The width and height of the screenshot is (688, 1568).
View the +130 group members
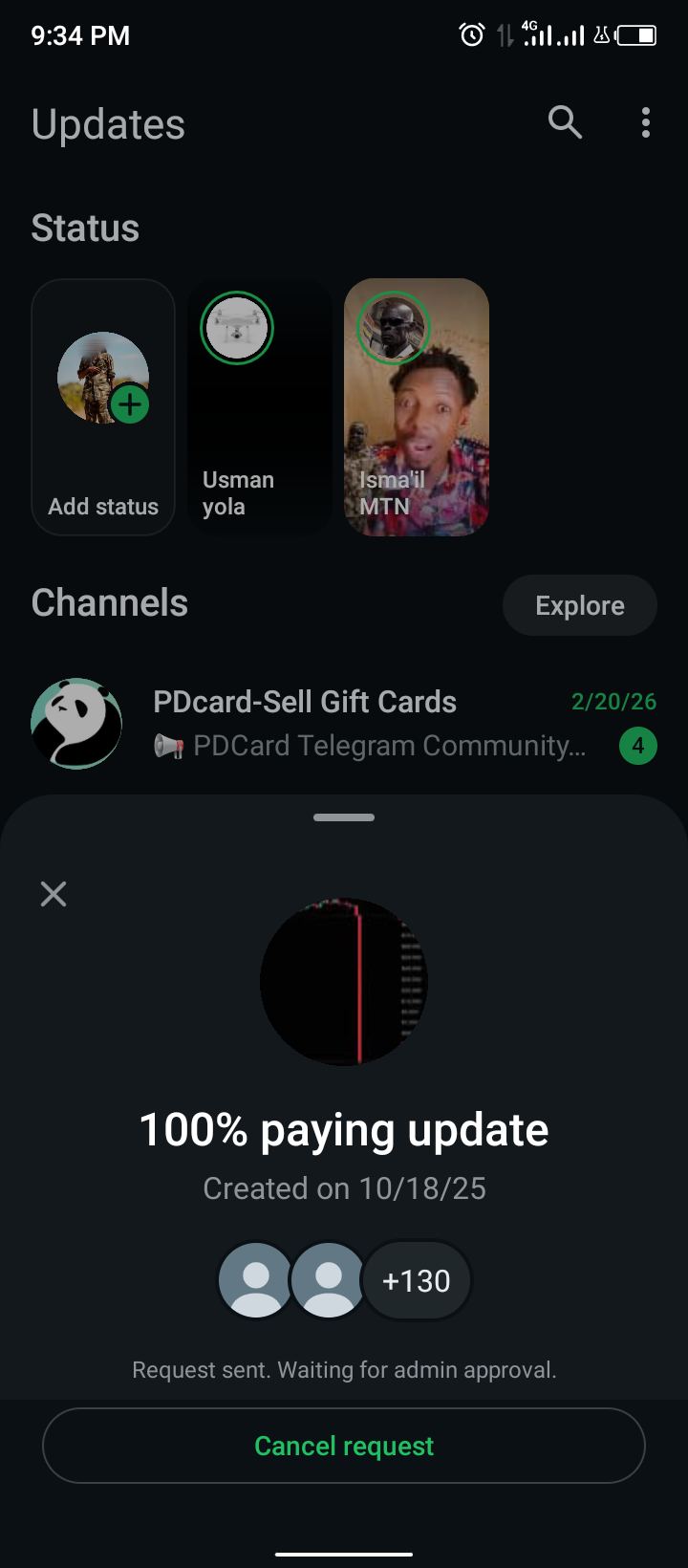417,1280
